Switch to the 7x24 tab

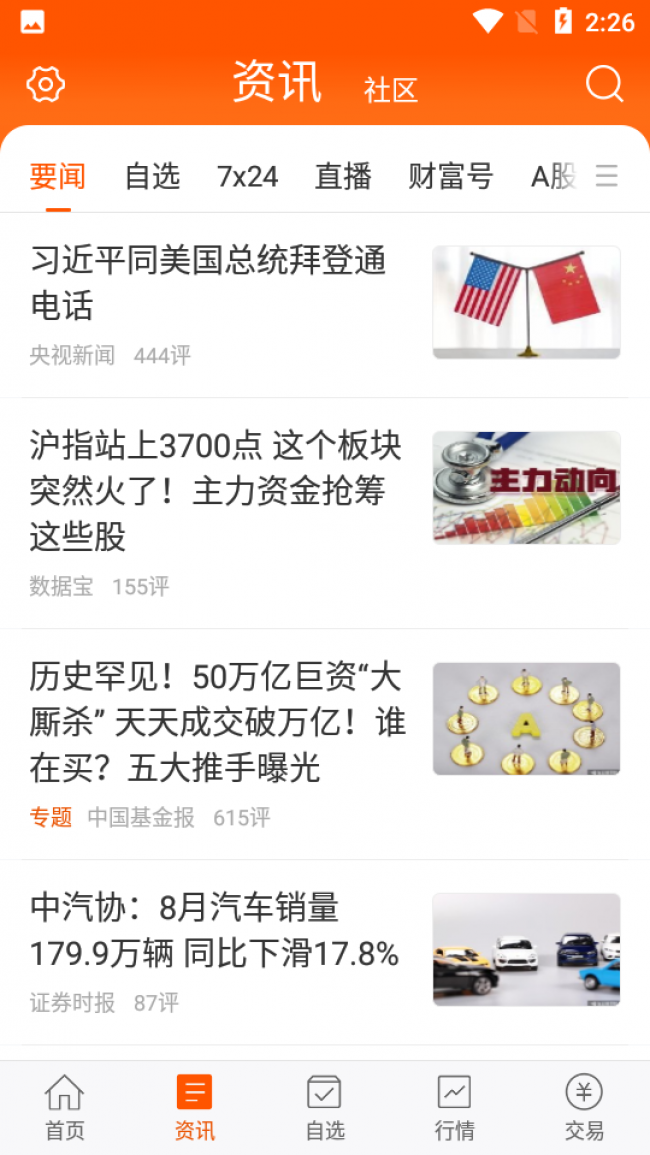click(x=247, y=177)
